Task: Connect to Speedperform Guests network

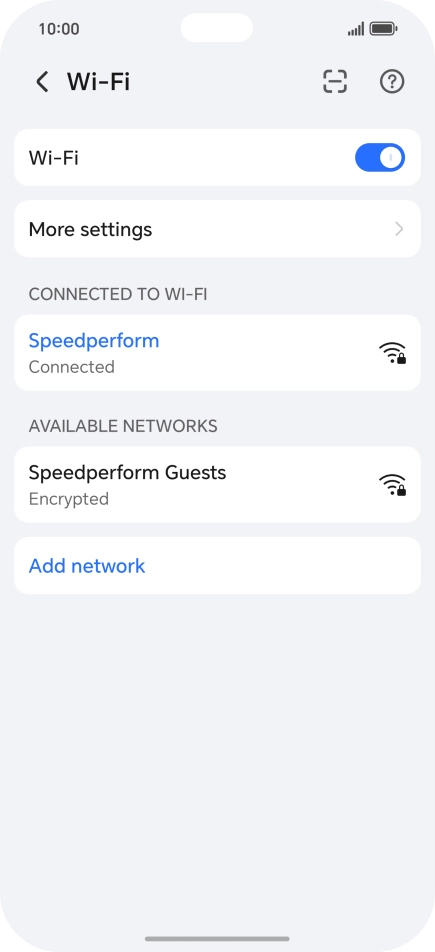Action: [218, 484]
